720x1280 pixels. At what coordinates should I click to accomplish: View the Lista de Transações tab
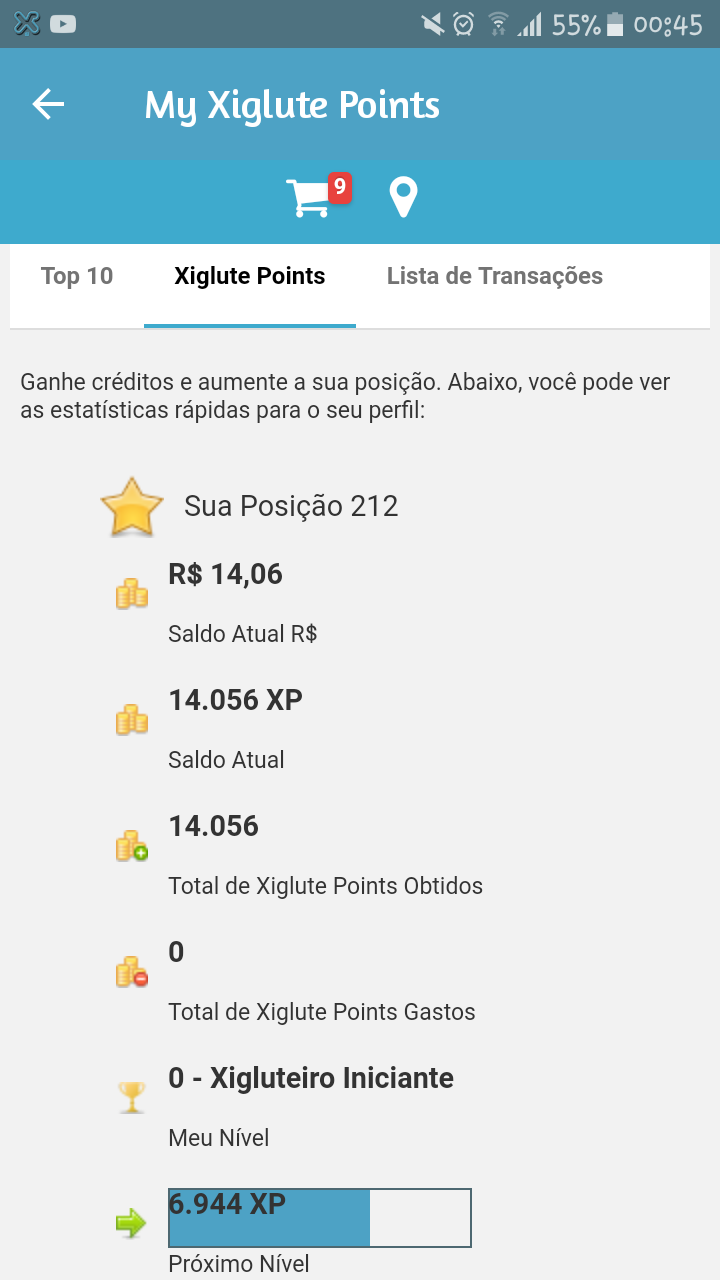tap(495, 277)
